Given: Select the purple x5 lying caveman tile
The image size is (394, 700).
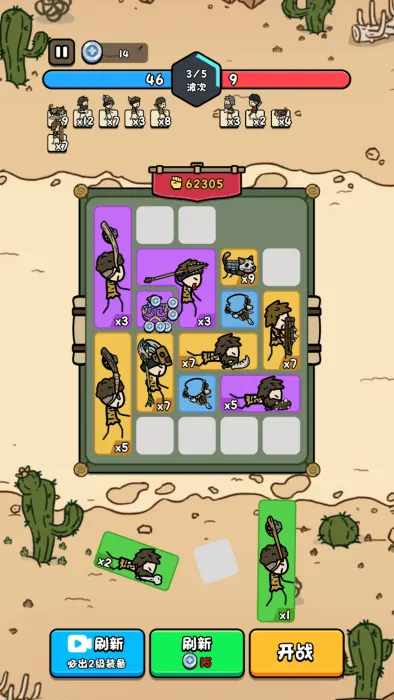Looking at the screenshot, I should click(x=261, y=393).
